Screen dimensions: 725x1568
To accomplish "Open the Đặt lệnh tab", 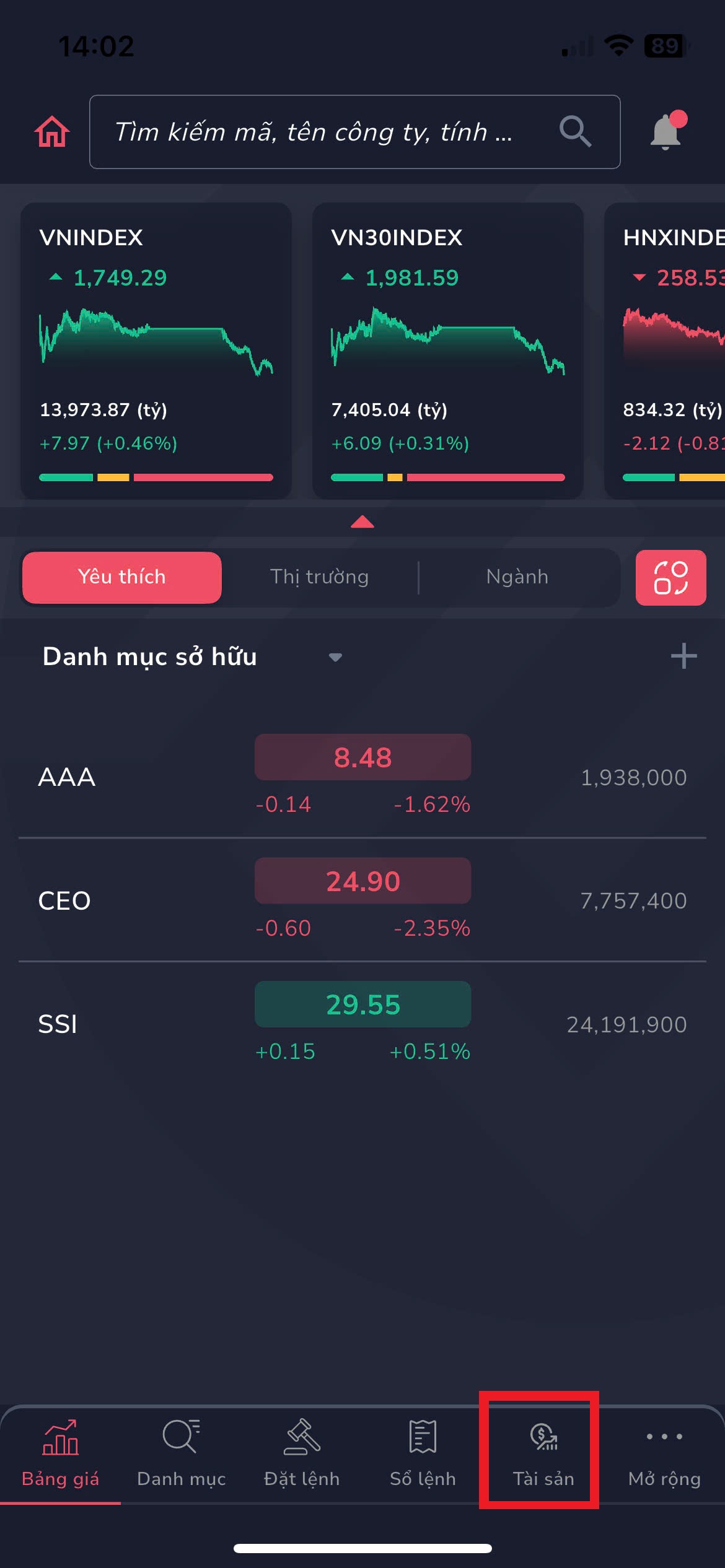I will (302, 1453).
